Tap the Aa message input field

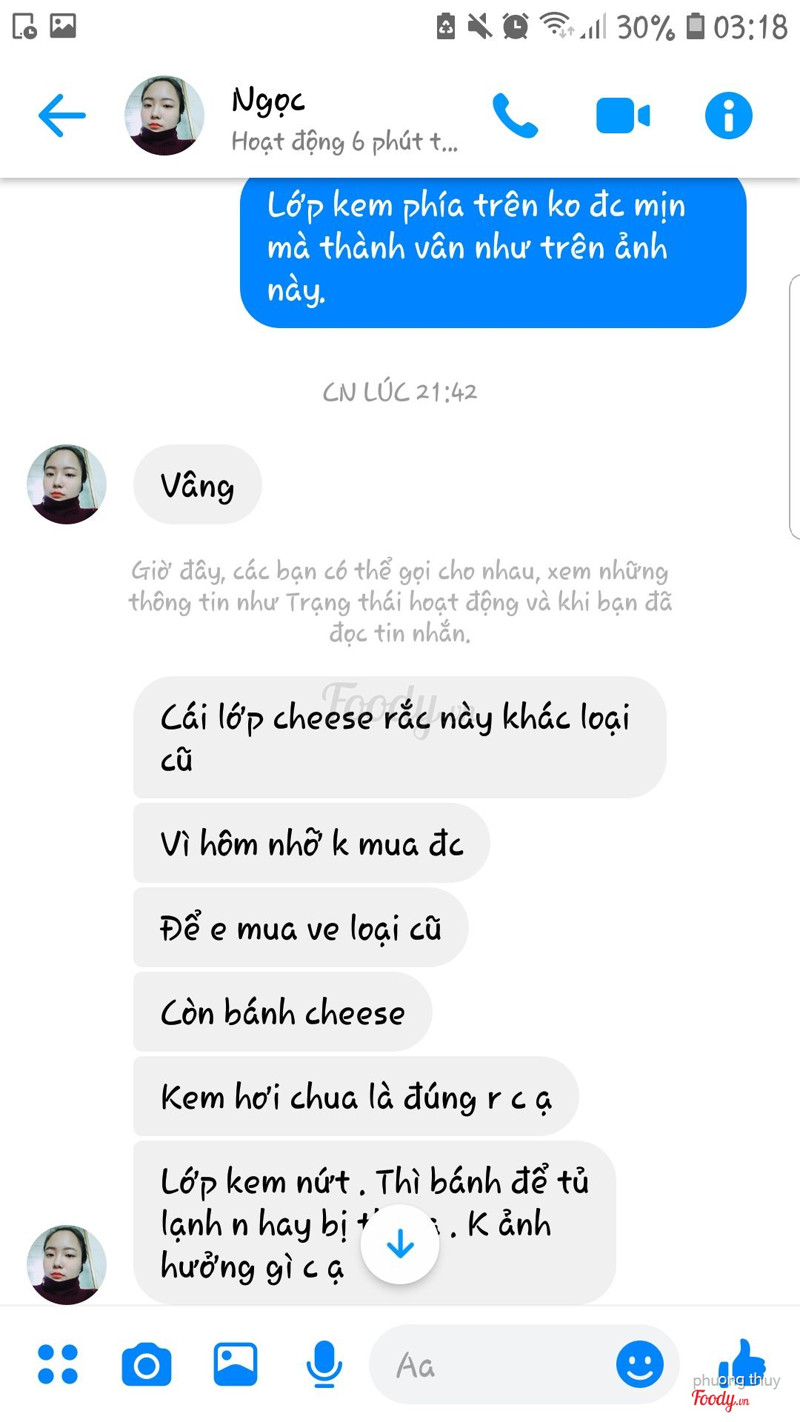[490, 1364]
